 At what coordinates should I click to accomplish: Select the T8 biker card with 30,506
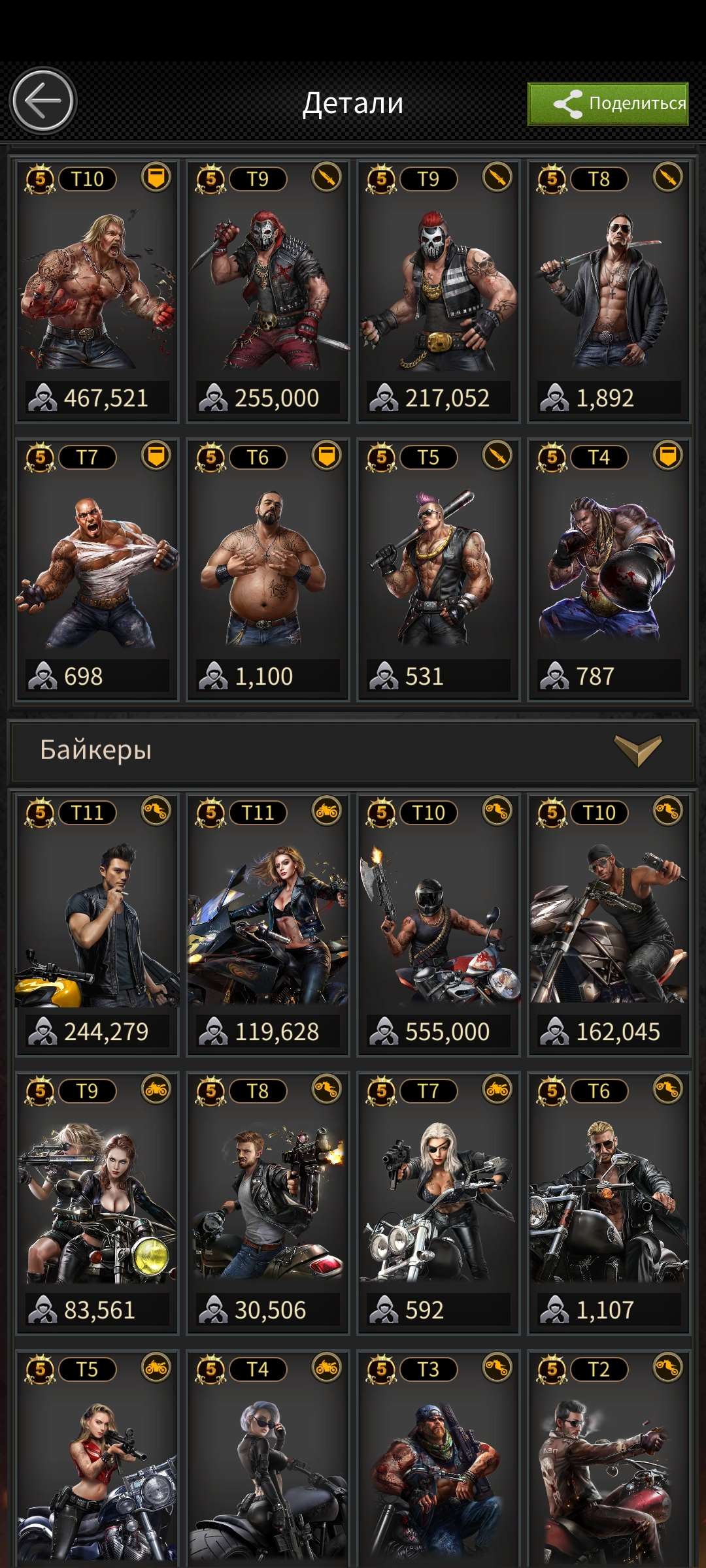click(267, 1203)
